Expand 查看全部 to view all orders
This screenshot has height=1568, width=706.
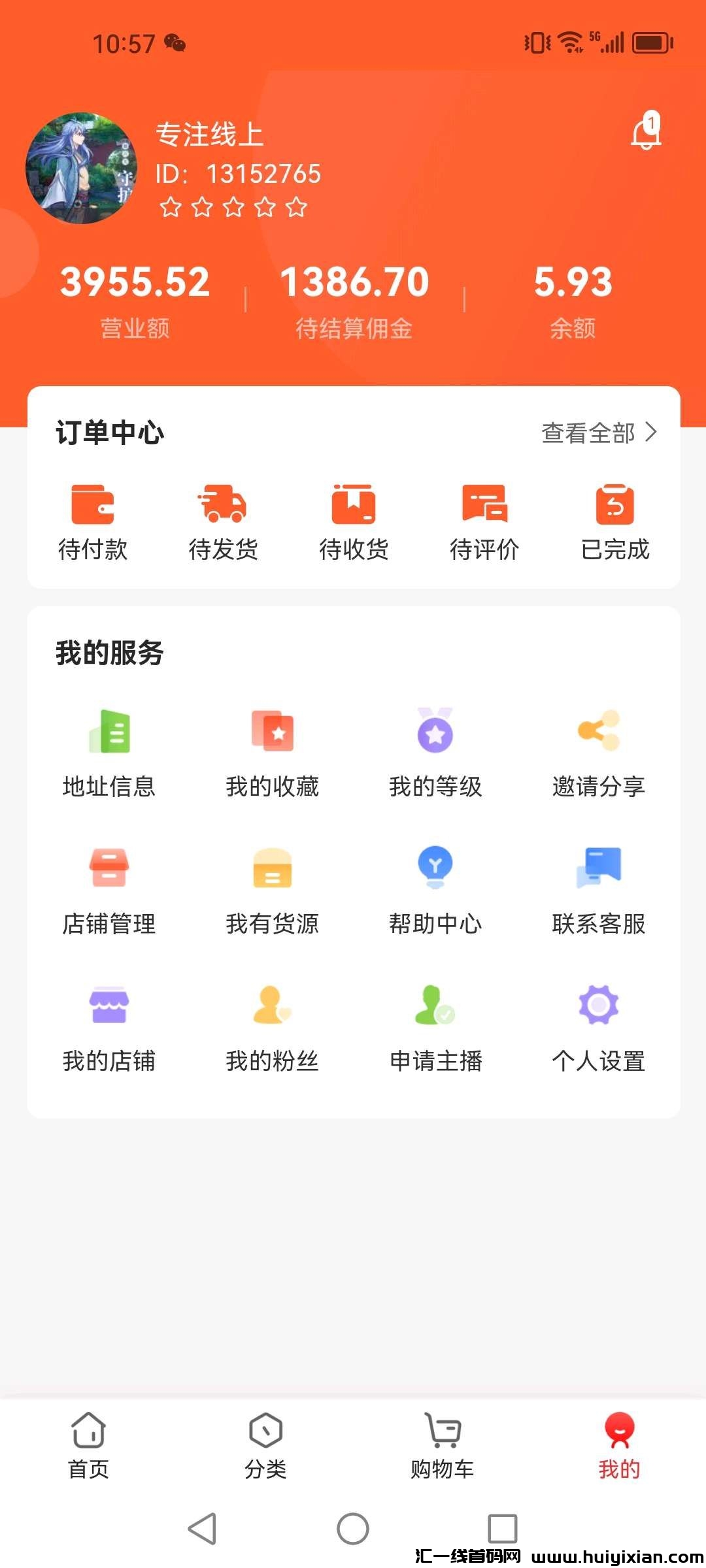click(x=597, y=431)
